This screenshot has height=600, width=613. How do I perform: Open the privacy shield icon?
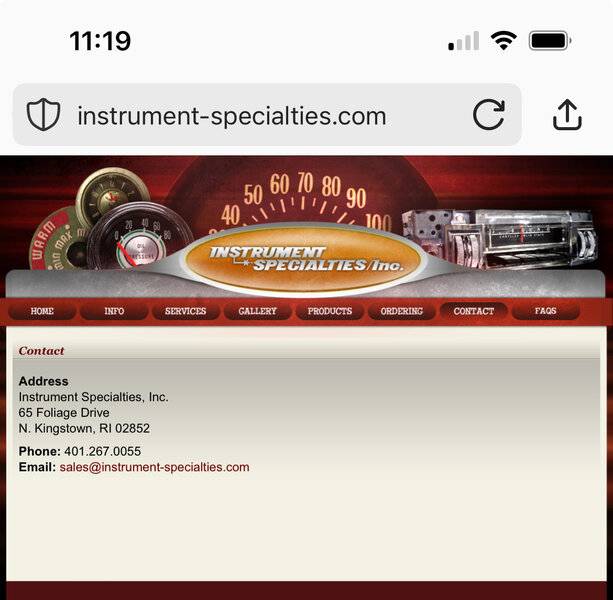[x=43, y=116]
